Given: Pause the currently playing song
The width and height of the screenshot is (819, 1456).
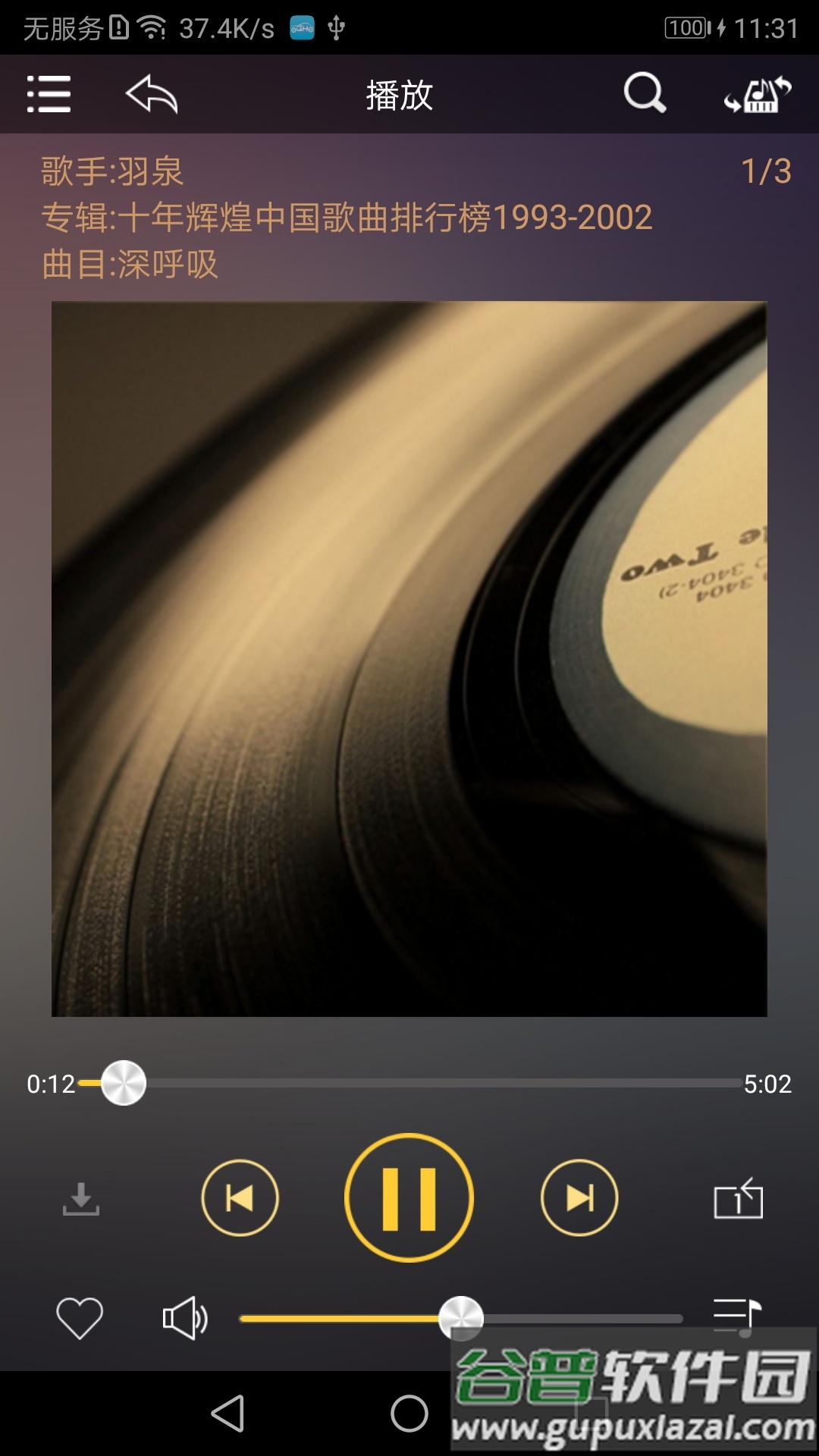Looking at the screenshot, I should [x=409, y=1198].
